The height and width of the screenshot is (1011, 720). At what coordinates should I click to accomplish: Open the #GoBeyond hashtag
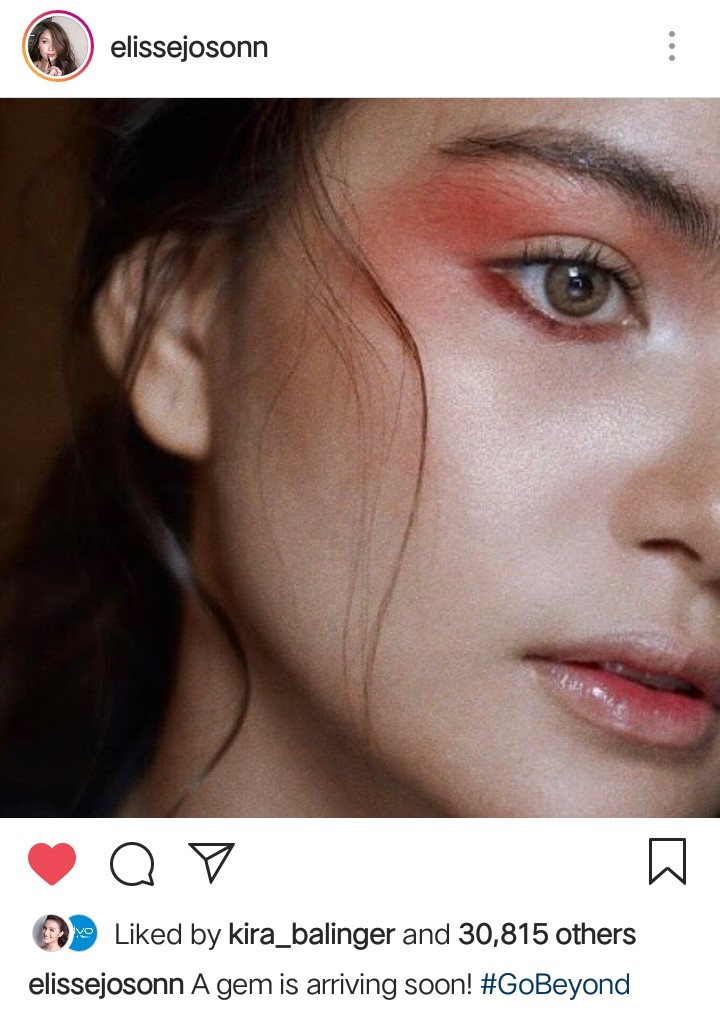(x=555, y=984)
